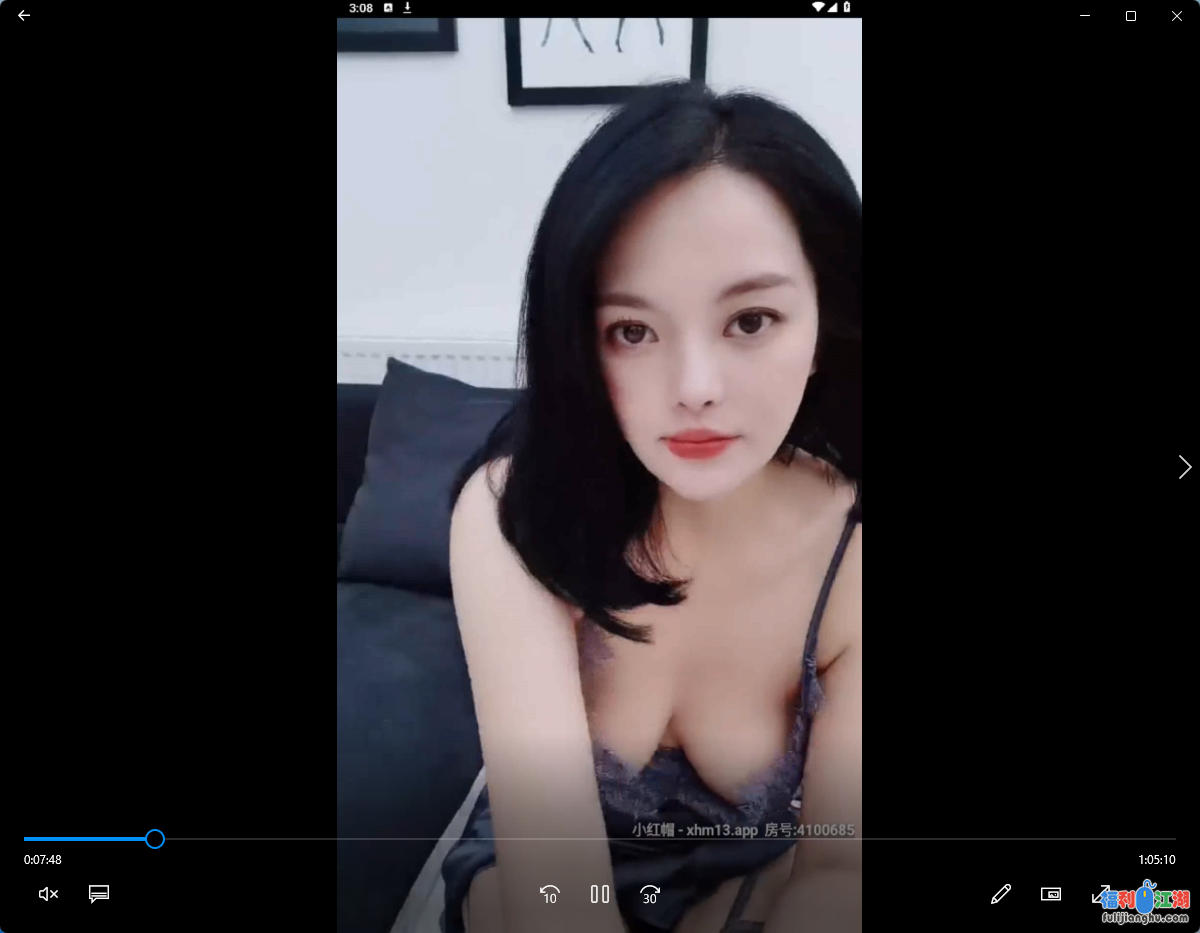Switch to mini view mode
This screenshot has width=1200, height=933.
pyautogui.click(x=1050, y=894)
